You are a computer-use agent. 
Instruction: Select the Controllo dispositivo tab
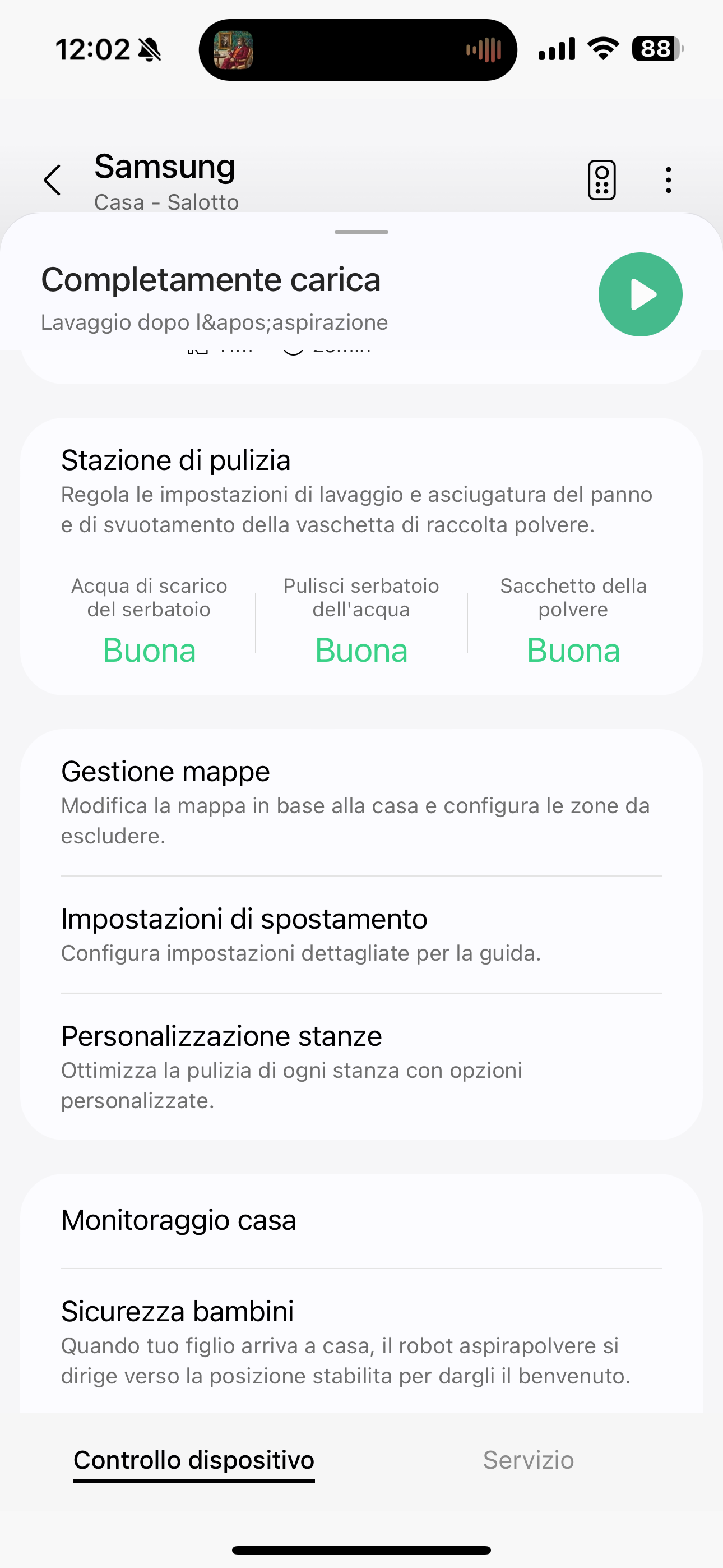pyautogui.click(x=194, y=1461)
